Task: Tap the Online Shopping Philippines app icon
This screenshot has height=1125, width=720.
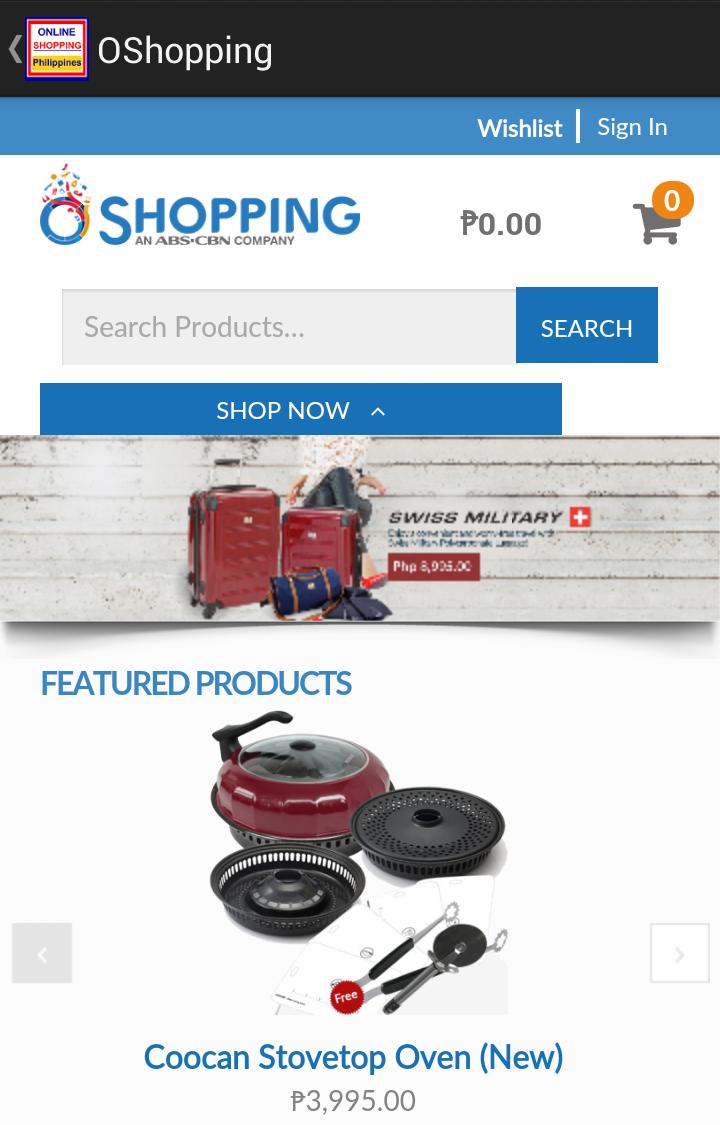Action: click(x=57, y=48)
